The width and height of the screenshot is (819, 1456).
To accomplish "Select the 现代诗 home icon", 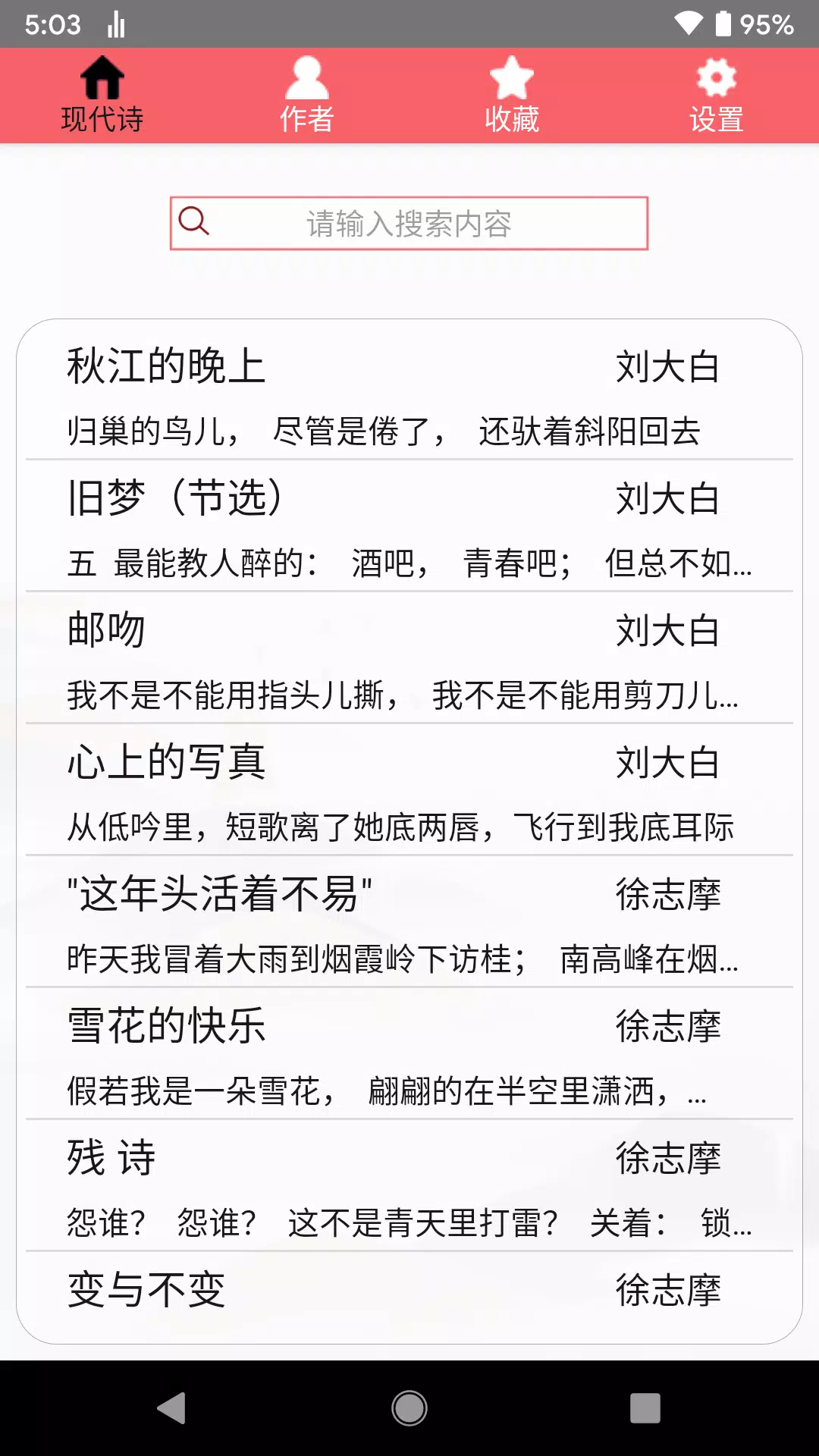I will point(104,77).
